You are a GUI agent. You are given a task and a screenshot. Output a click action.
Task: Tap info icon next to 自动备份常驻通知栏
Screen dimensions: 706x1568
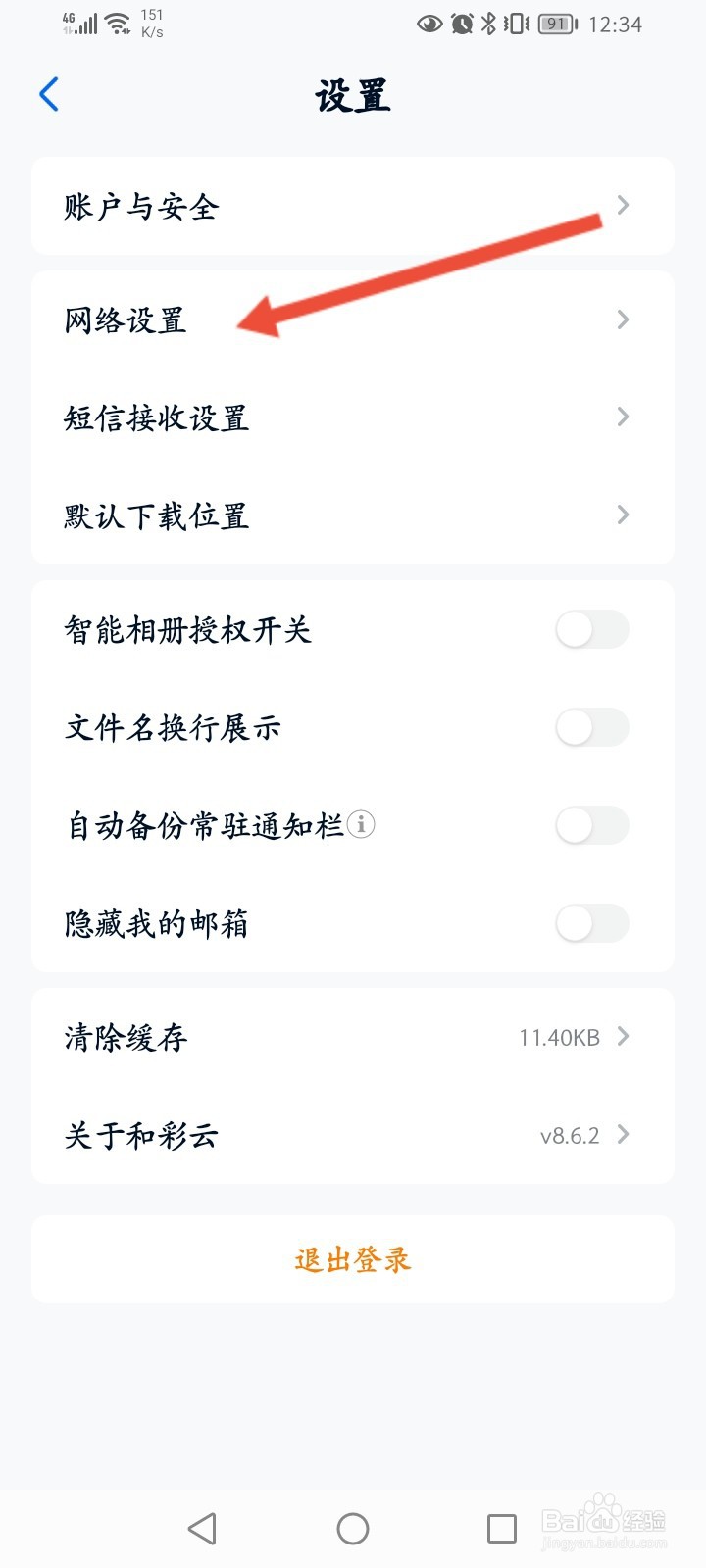click(361, 825)
